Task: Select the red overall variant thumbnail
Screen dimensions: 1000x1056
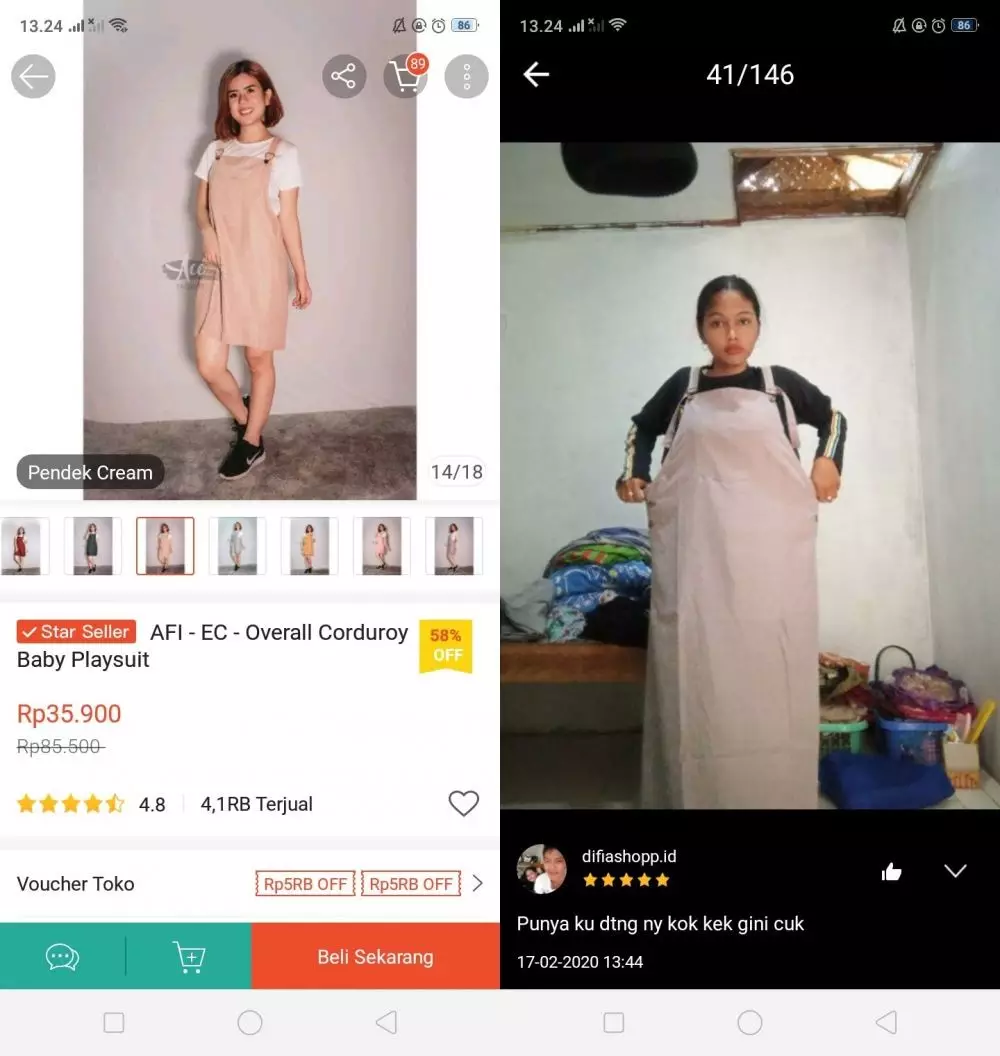Action: pyautogui.click(x=20, y=546)
